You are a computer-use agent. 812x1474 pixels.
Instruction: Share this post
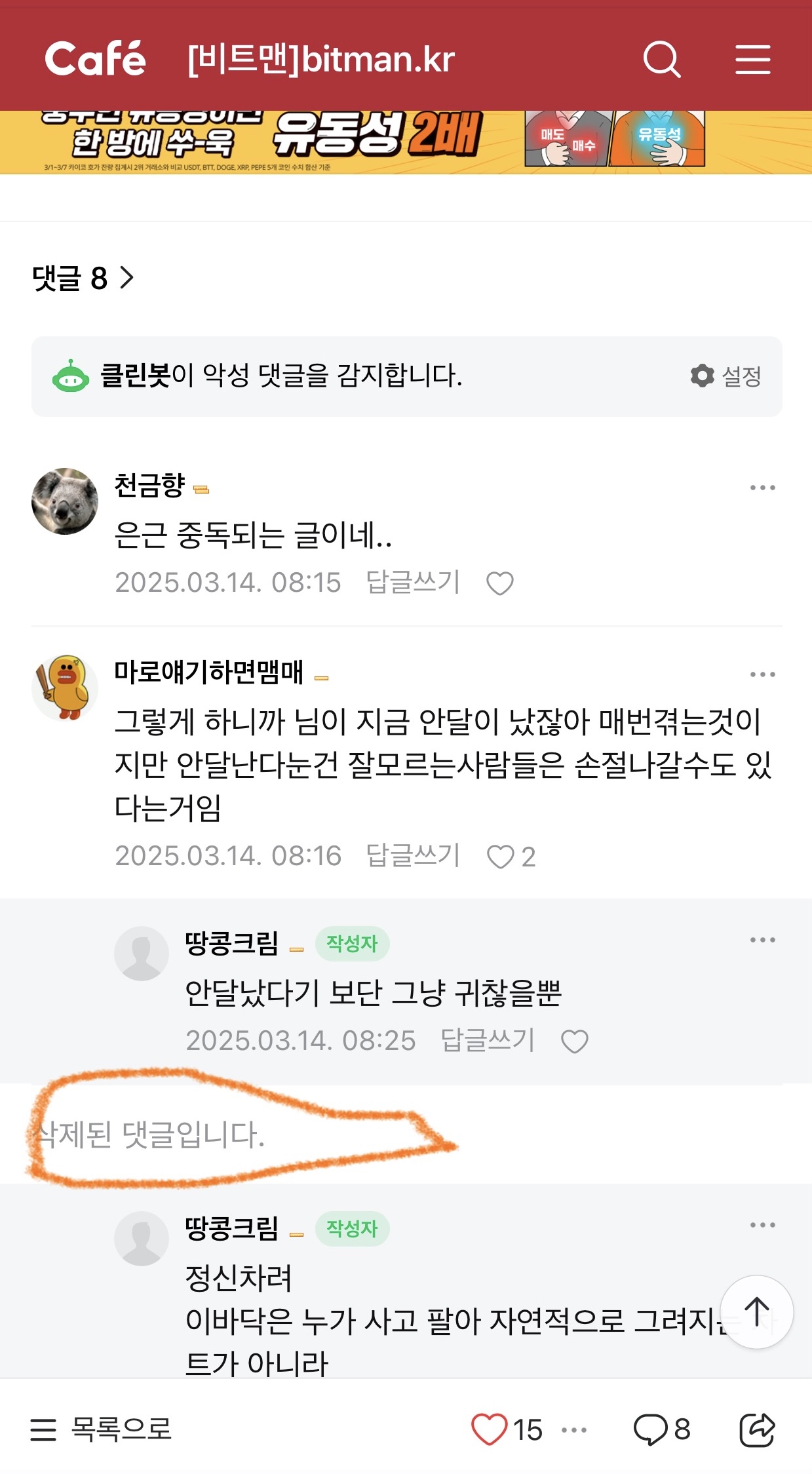click(757, 1429)
